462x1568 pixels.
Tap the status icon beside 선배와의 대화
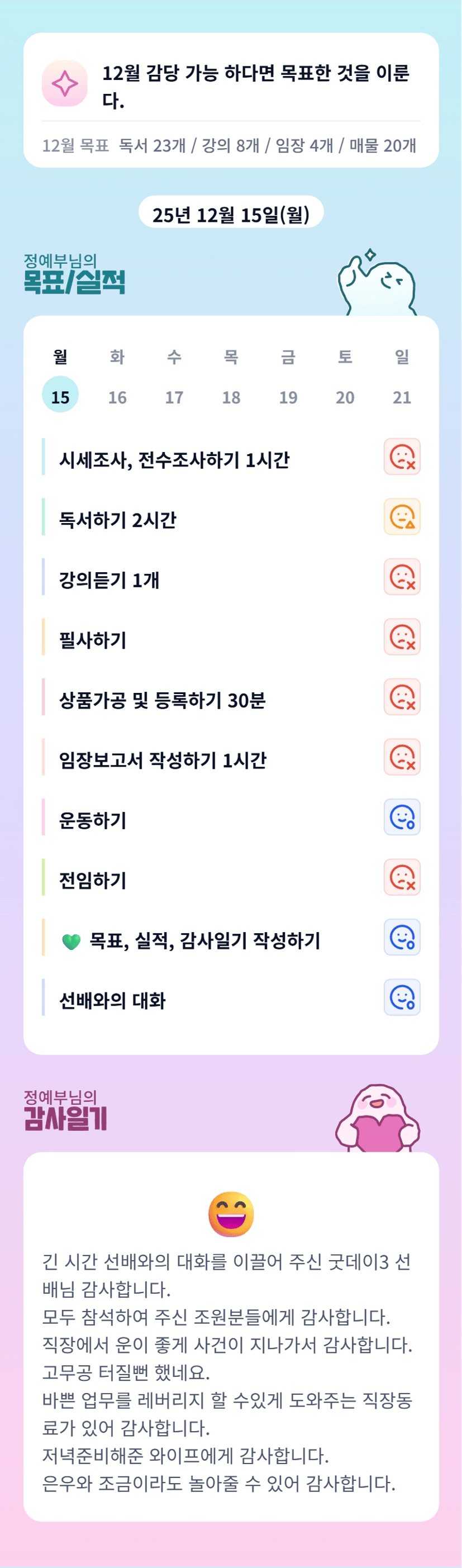[402, 997]
